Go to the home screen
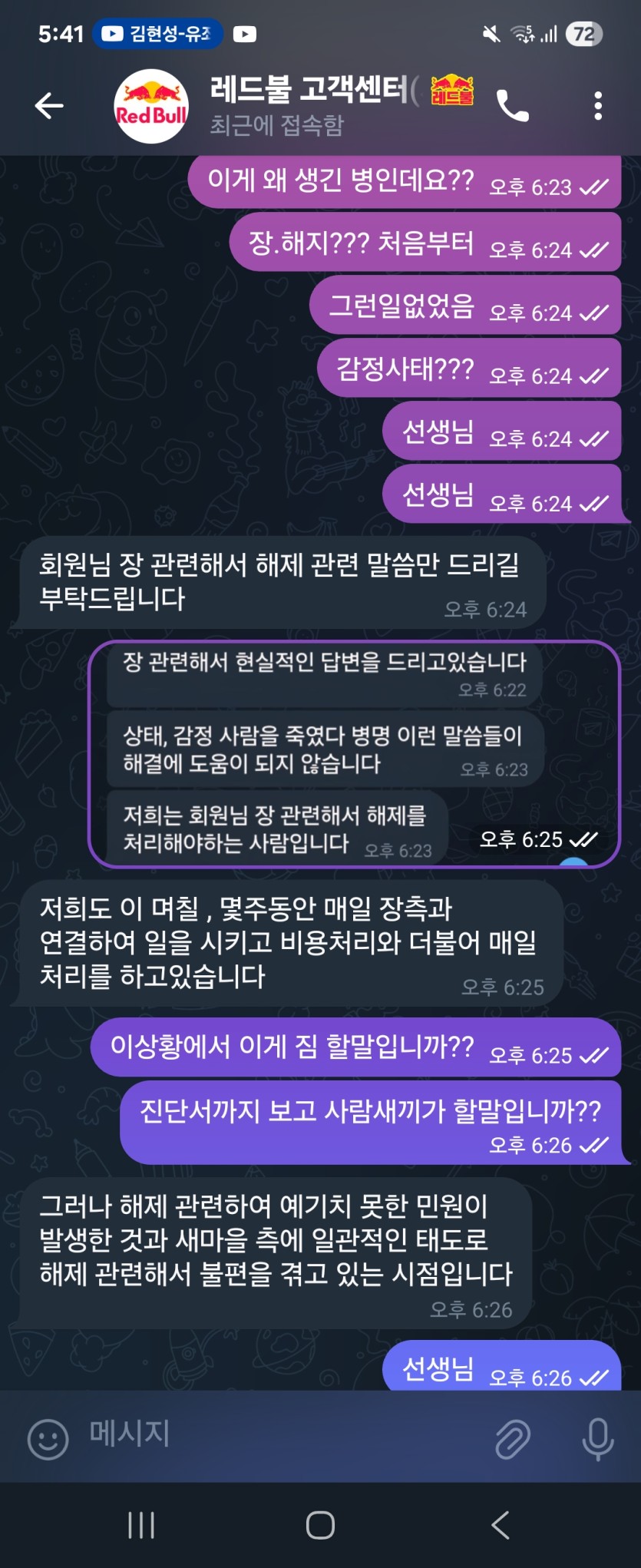Screen dimensions: 641x1568 (x=320, y=1525)
